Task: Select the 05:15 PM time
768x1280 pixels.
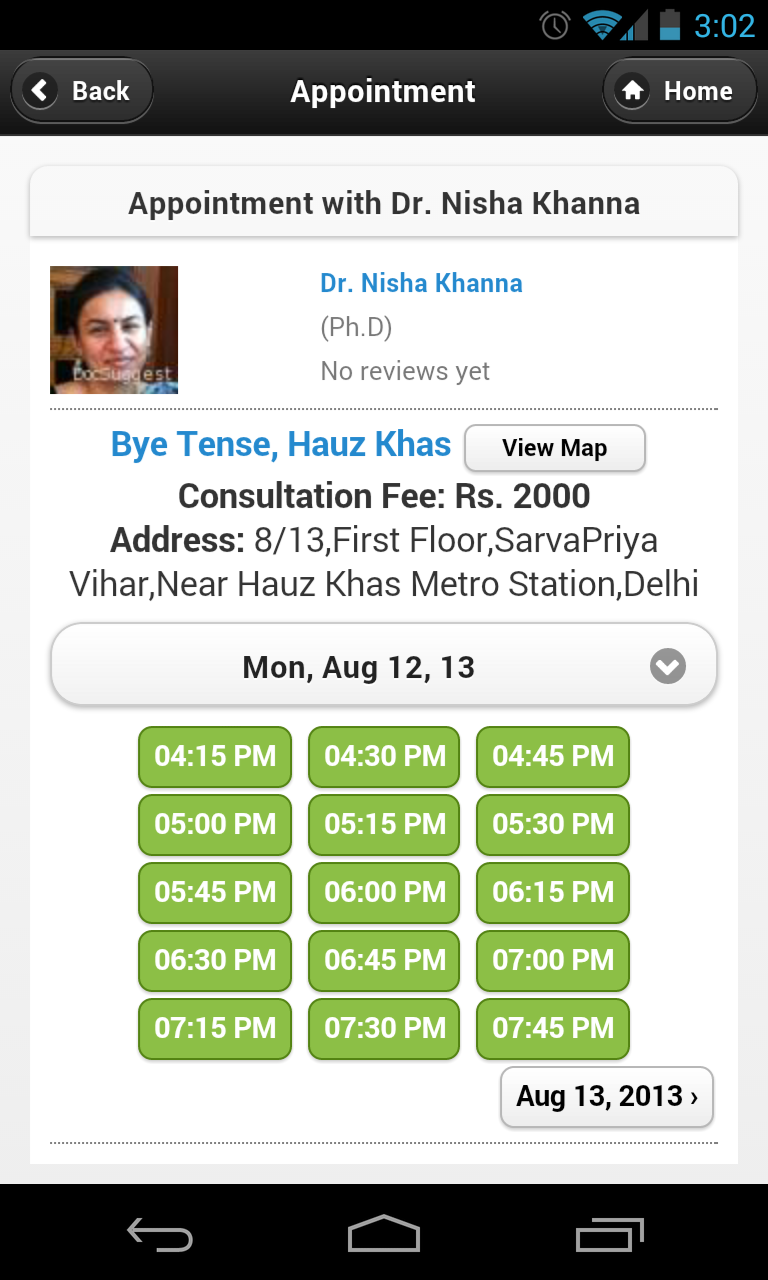Action: point(384,824)
